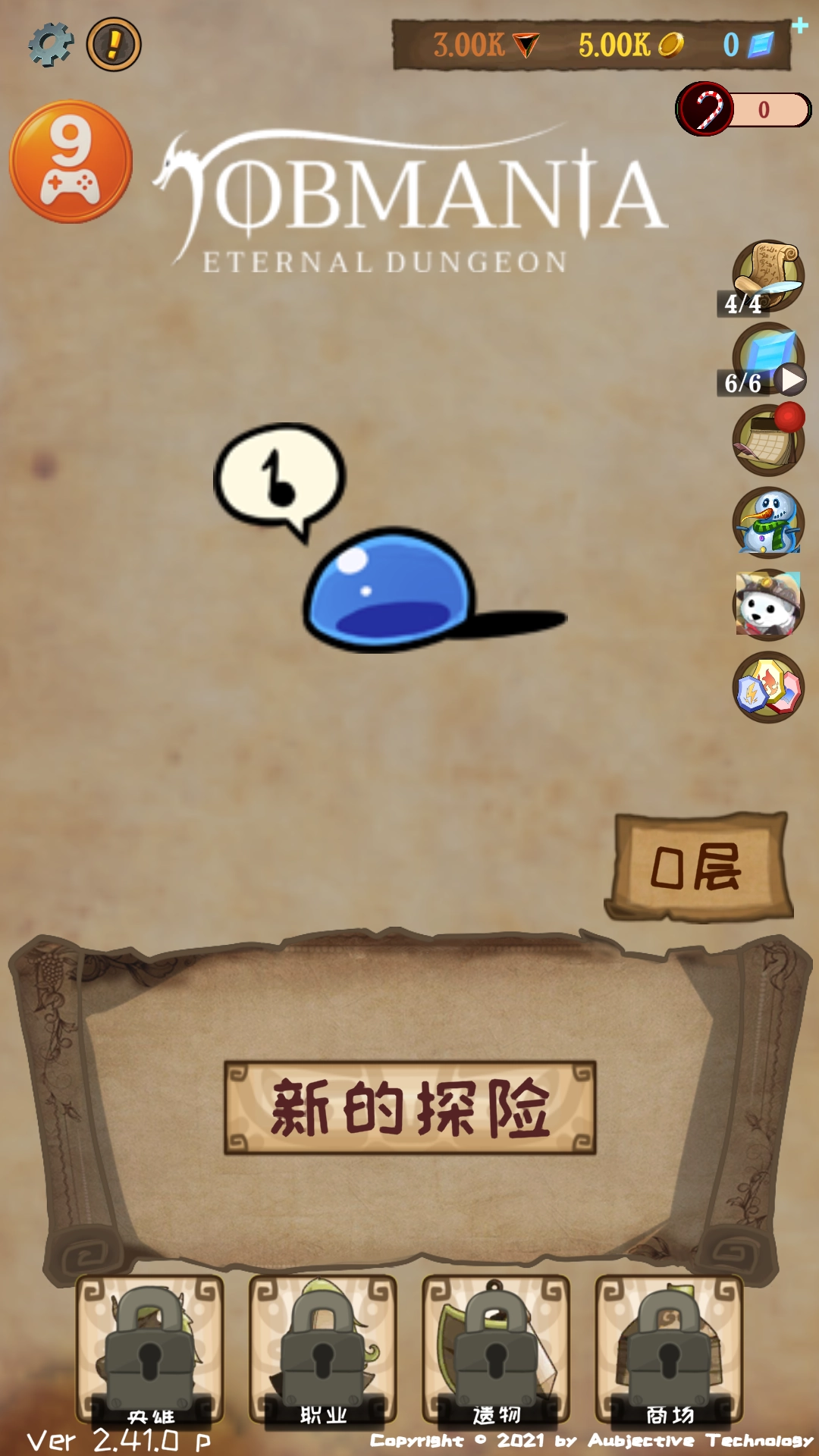Start 新的探险 new adventure

pos(409,1107)
